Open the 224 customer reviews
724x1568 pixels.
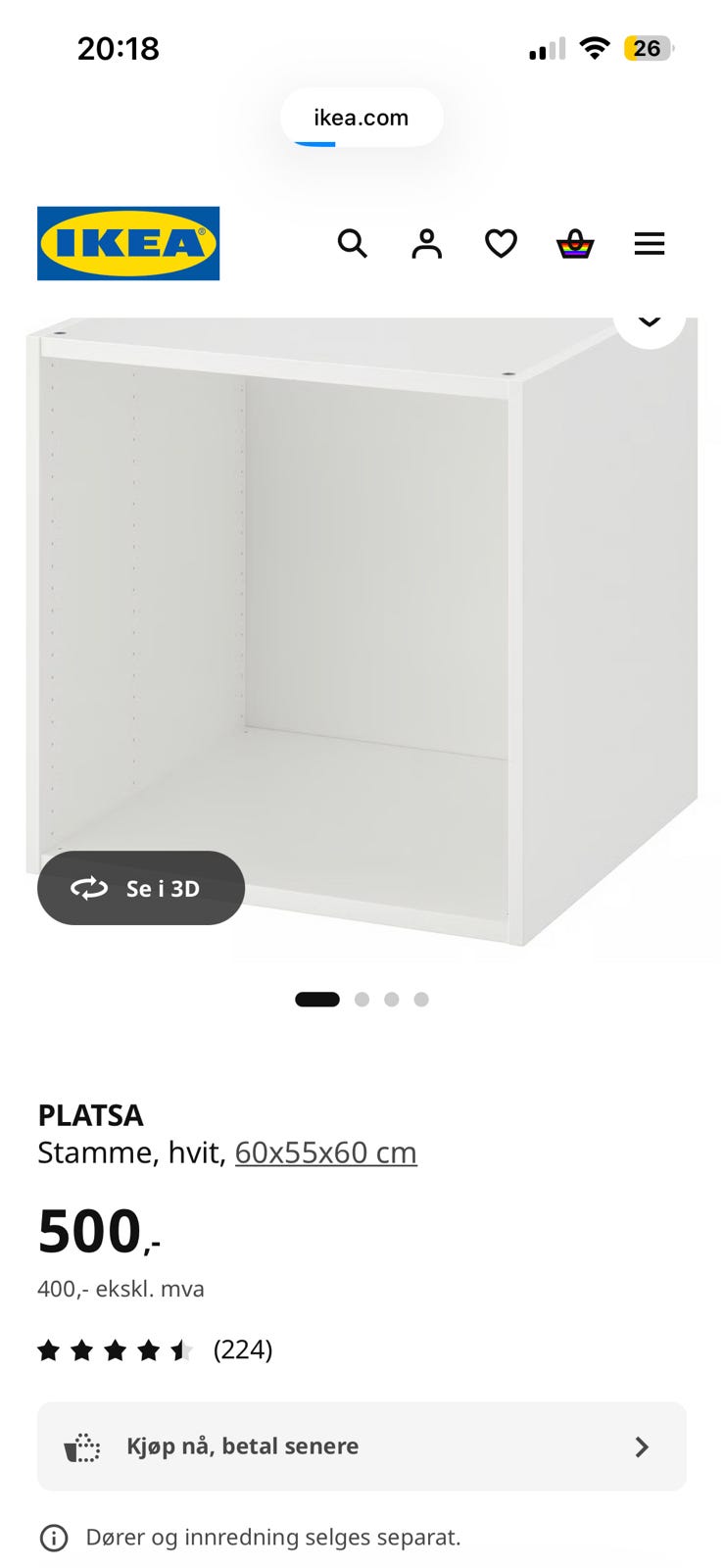click(x=242, y=1350)
